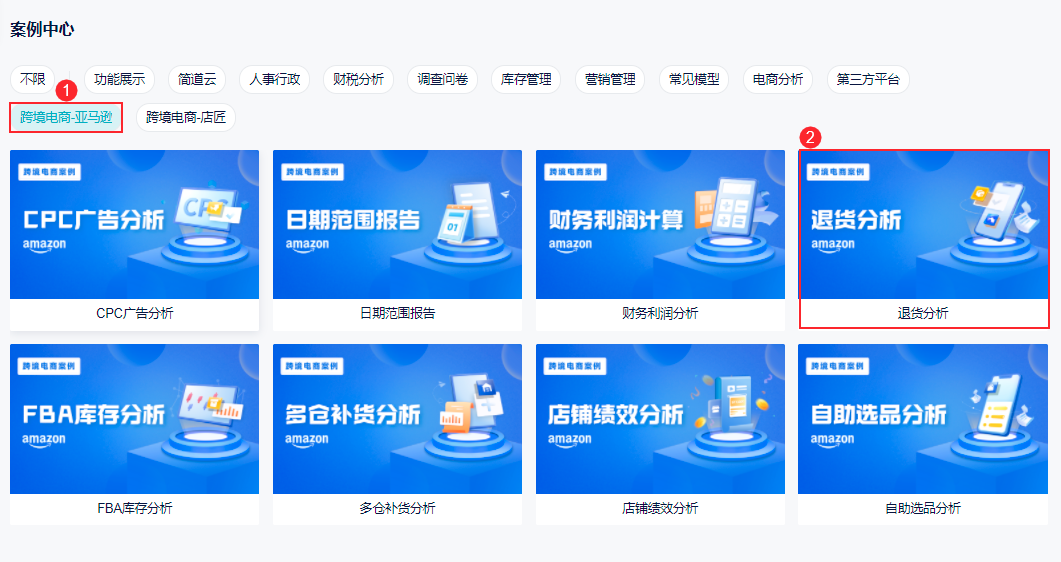Select the 第三方平台 chip
Image resolution: width=1061 pixels, height=562 pixels.
[868, 80]
